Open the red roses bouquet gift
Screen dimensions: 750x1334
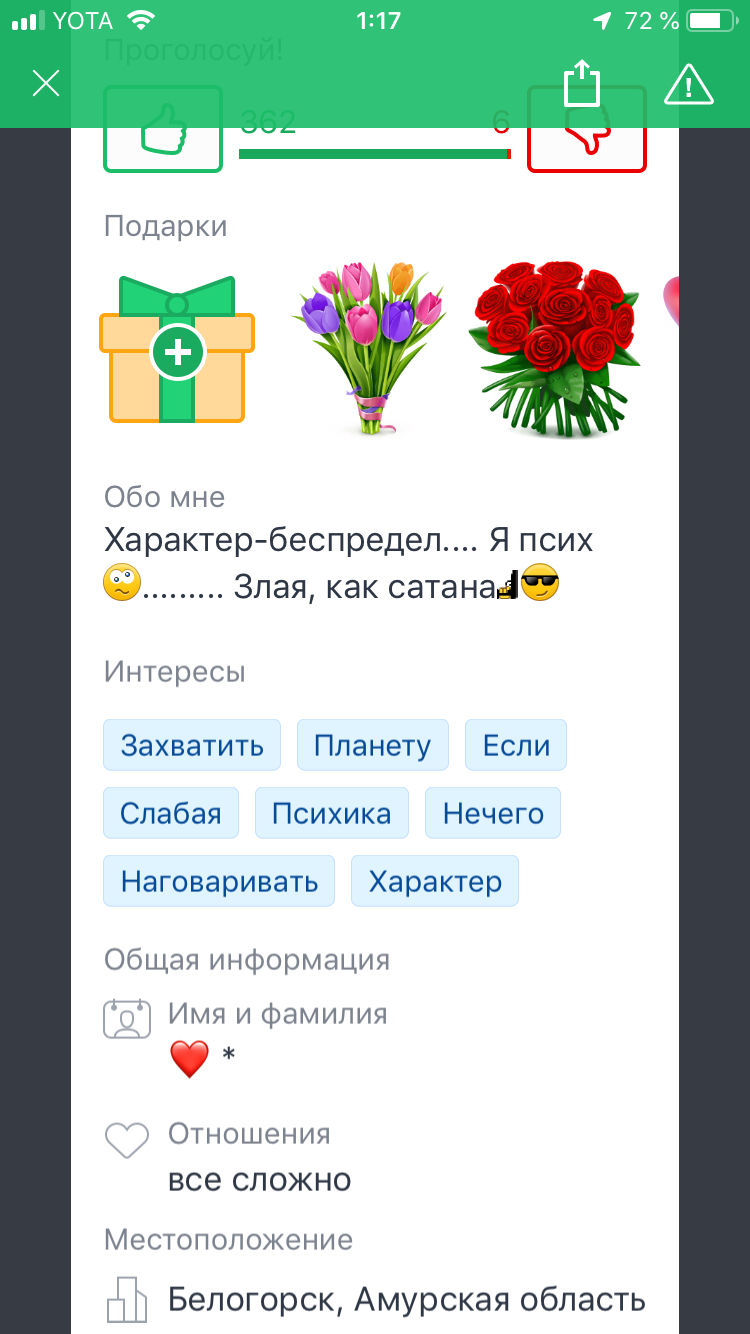pyautogui.click(x=553, y=349)
